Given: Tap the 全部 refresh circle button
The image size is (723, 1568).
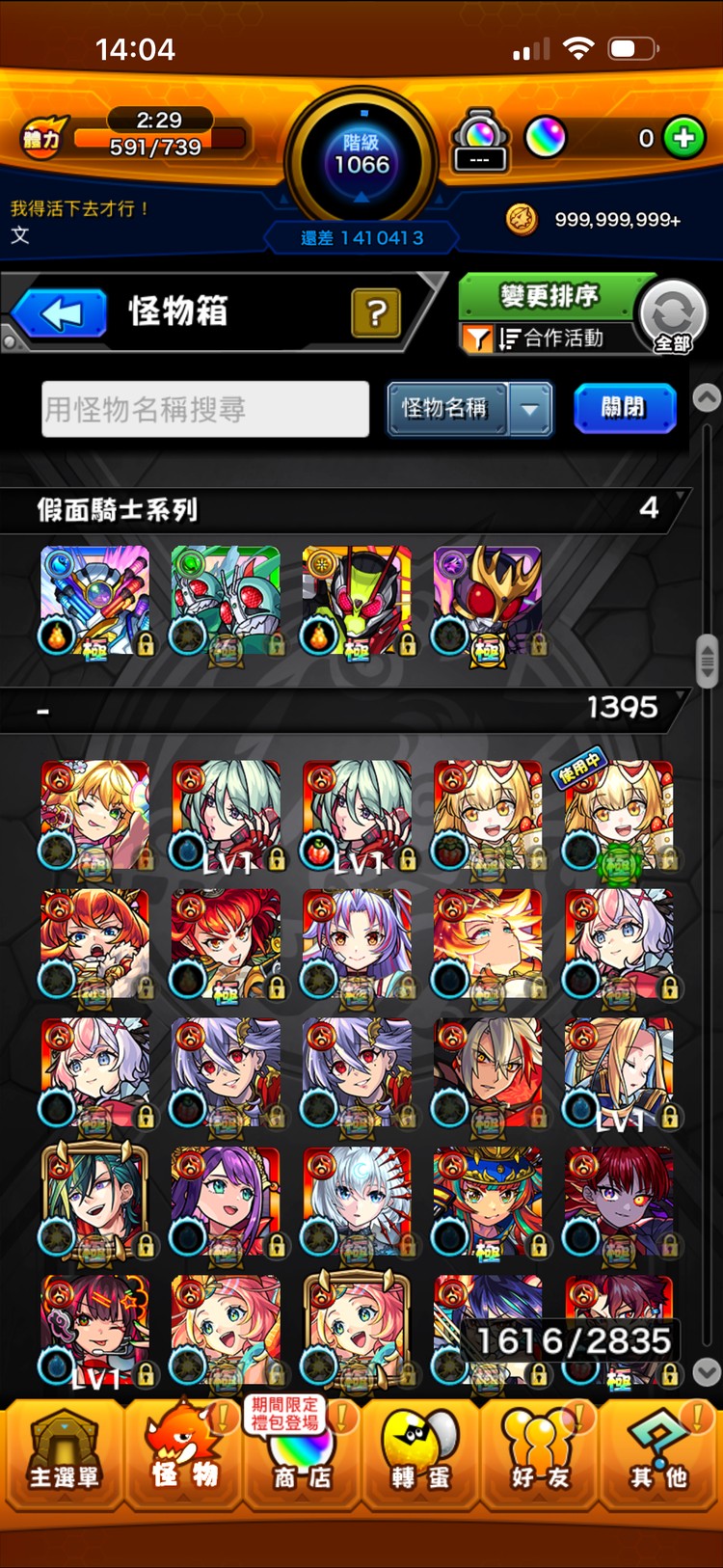Looking at the screenshot, I should [x=673, y=315].
